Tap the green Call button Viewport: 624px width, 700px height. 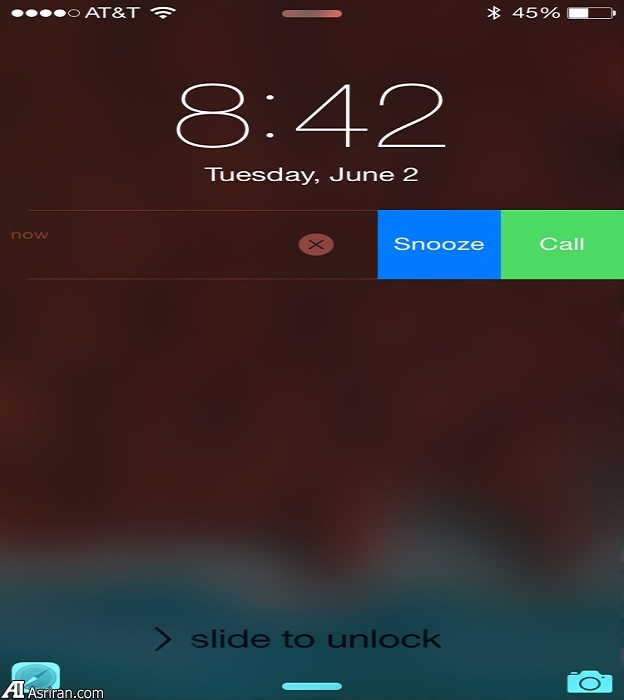pyautogui.click(x=562, y=244)
